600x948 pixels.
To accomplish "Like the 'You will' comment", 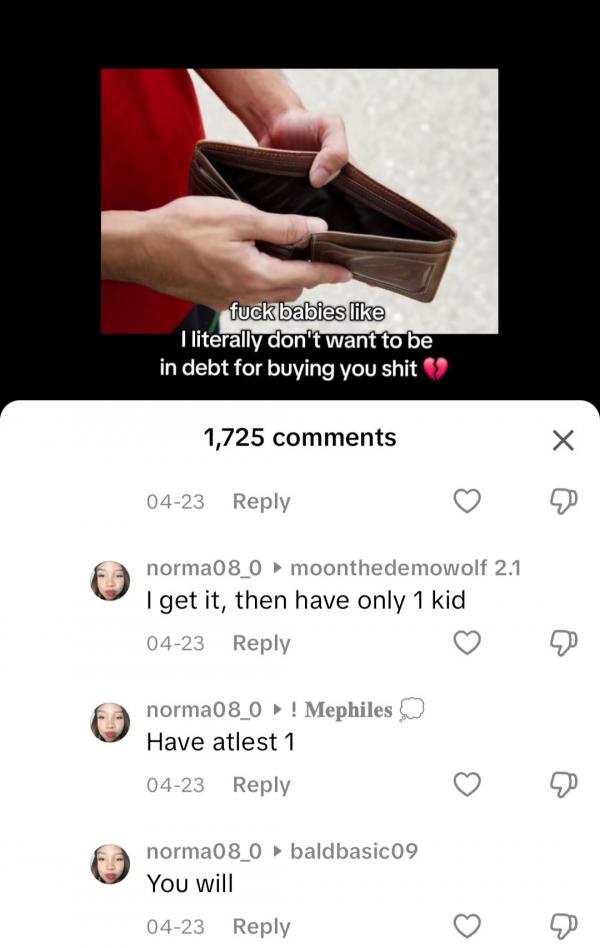I will (x=467, y=926).
